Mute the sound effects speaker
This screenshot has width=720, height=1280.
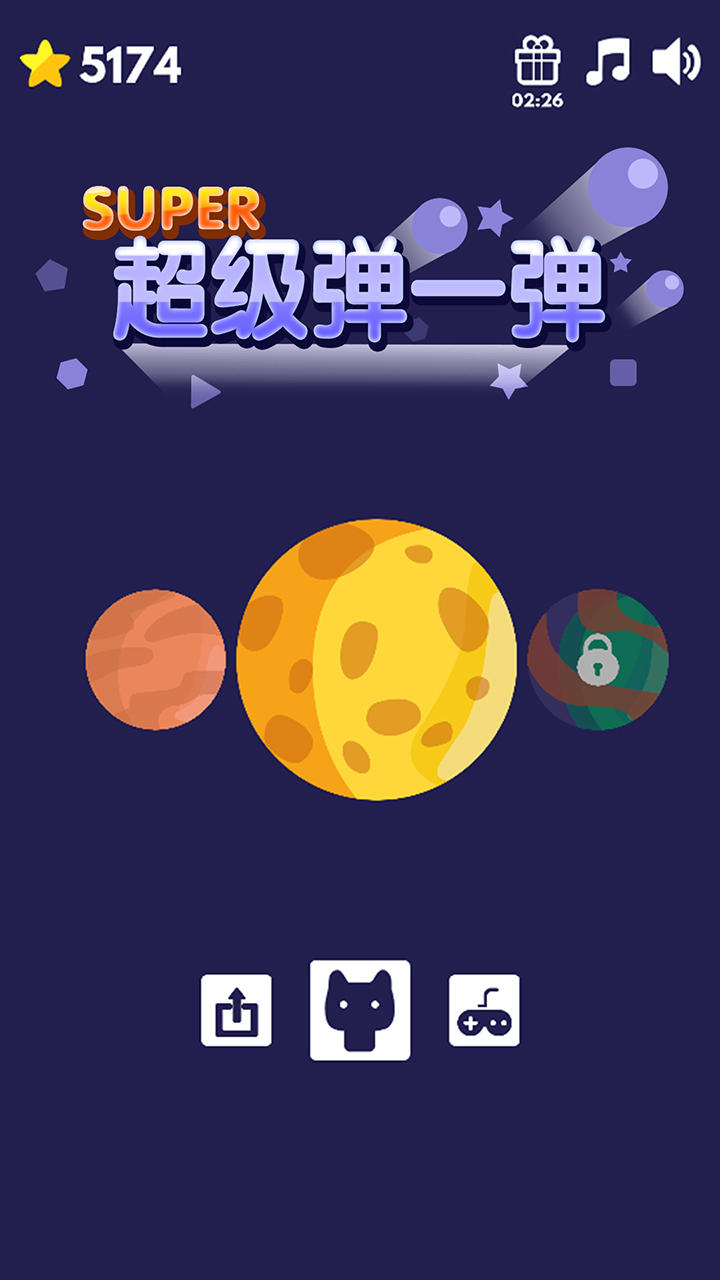[x=677, y=62]
